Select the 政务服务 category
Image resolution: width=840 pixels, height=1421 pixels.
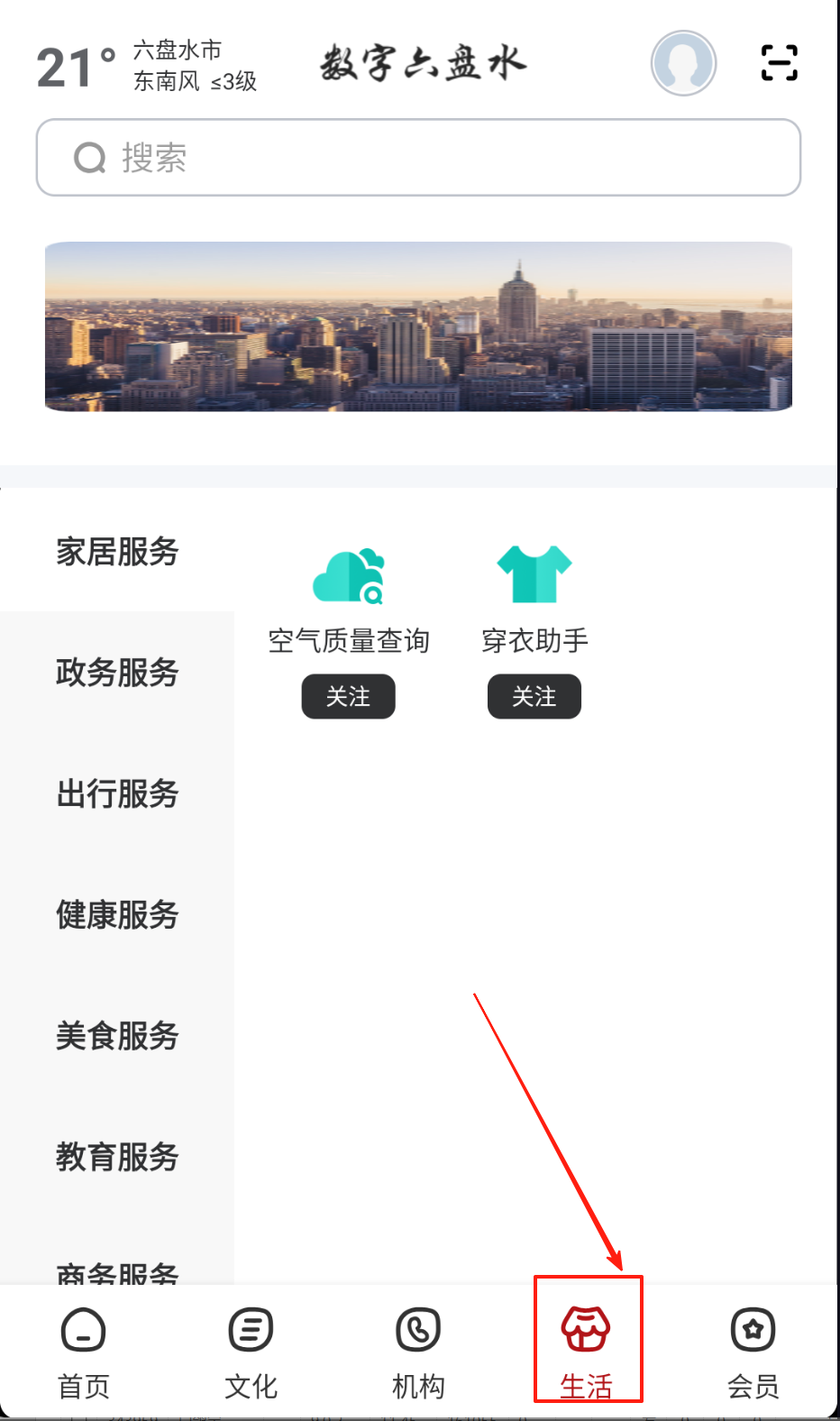point(117,672)
